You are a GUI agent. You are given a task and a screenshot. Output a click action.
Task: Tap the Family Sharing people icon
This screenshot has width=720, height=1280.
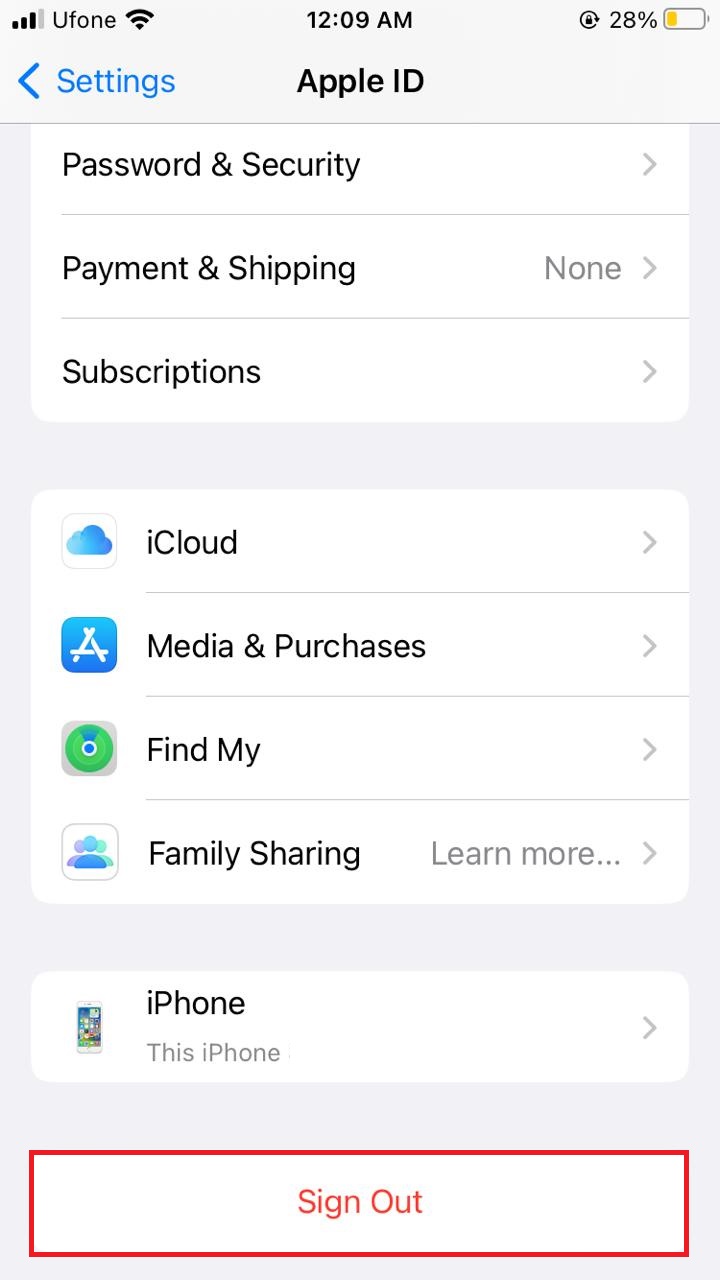point(89,852)
